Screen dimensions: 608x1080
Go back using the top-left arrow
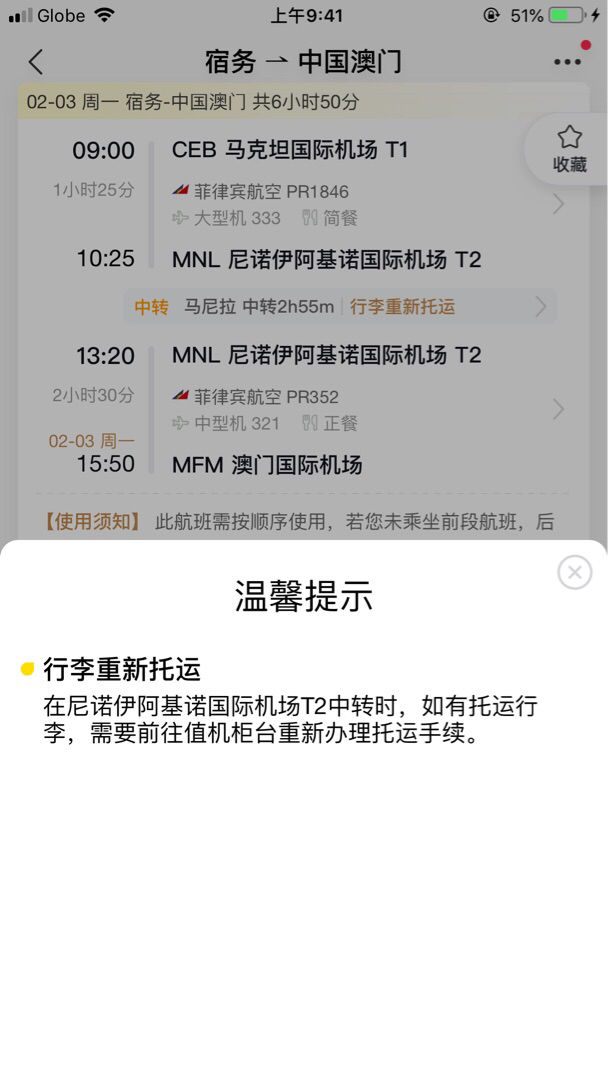click(x=36, y=62)
